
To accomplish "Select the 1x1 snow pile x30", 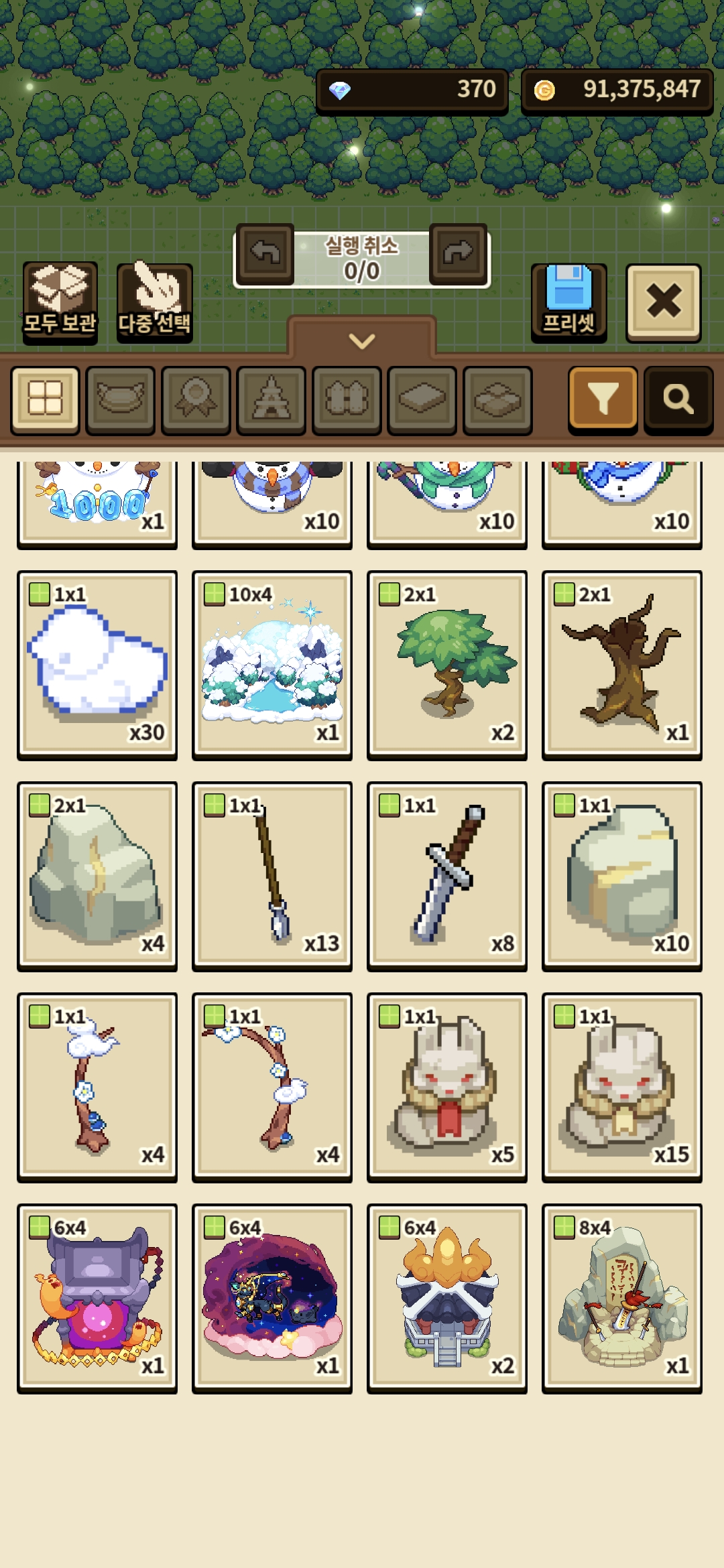I will pos(97,665).
